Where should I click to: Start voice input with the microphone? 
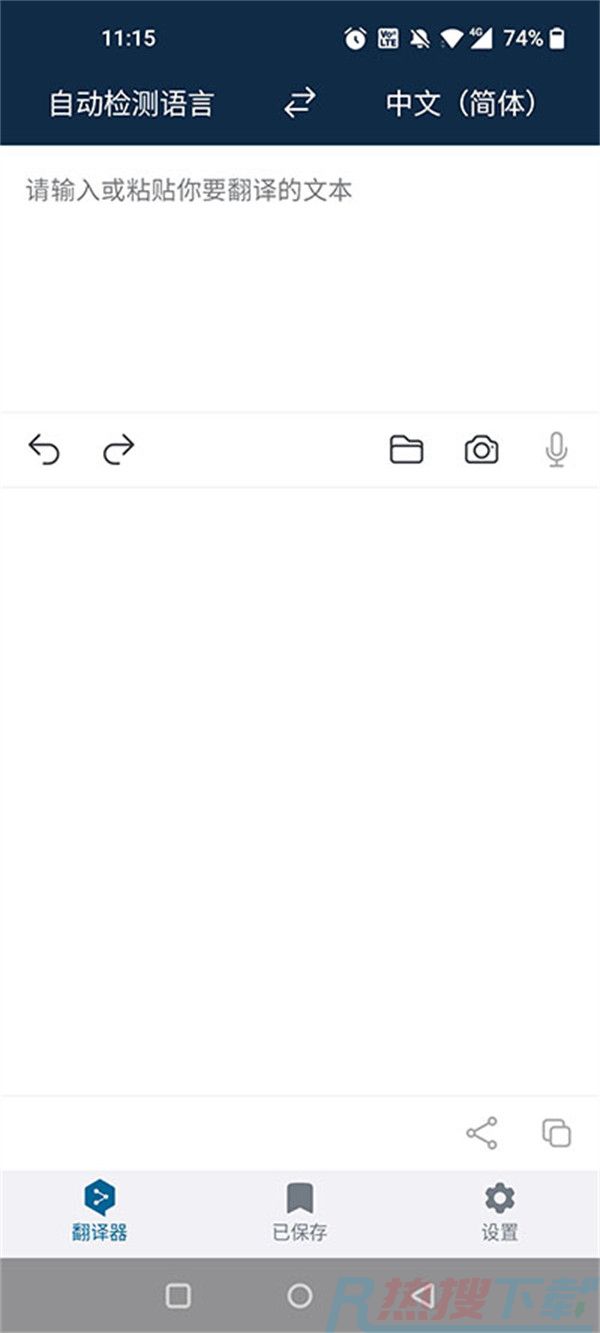click(x=557, y=450)
